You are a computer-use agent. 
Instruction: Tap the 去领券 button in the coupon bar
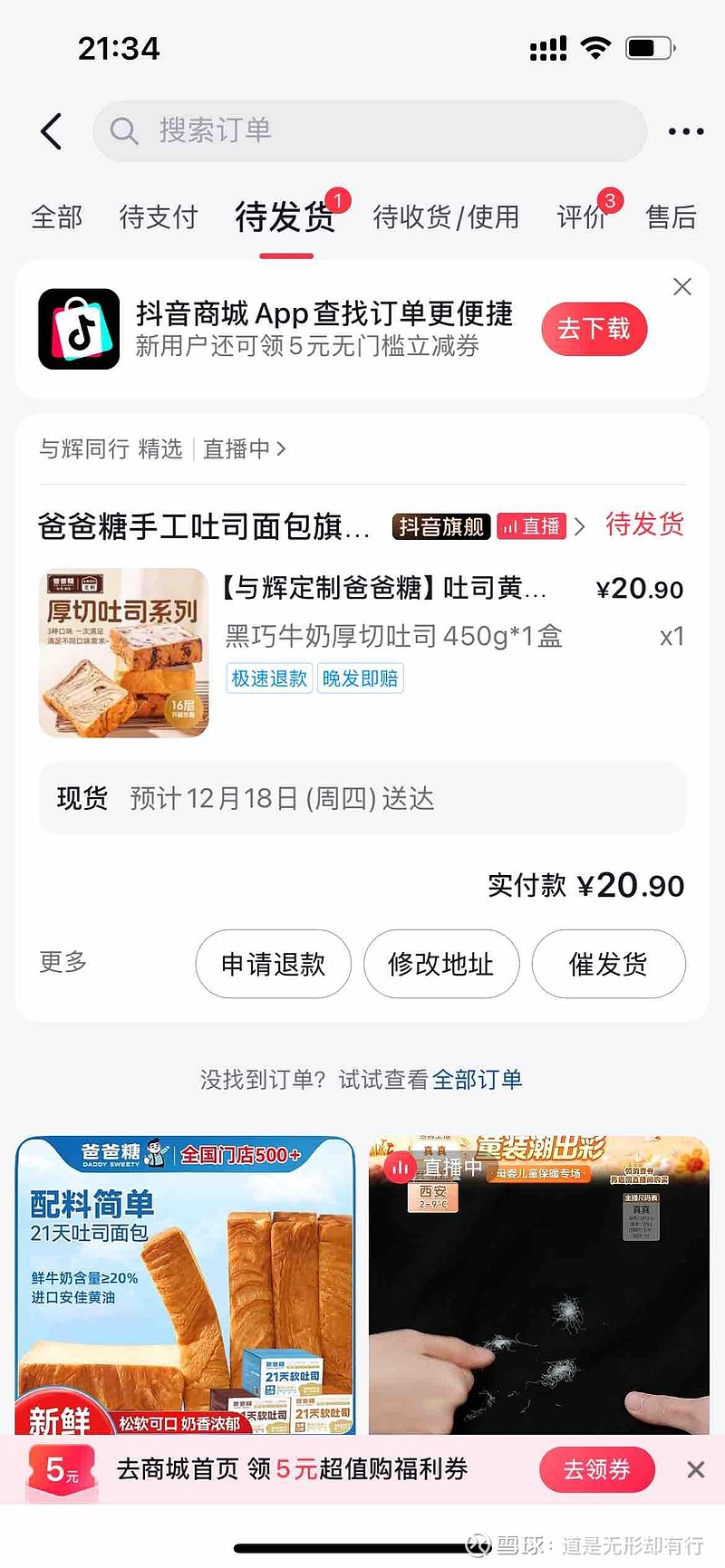pyautogui.click(x=596, y=1469)
